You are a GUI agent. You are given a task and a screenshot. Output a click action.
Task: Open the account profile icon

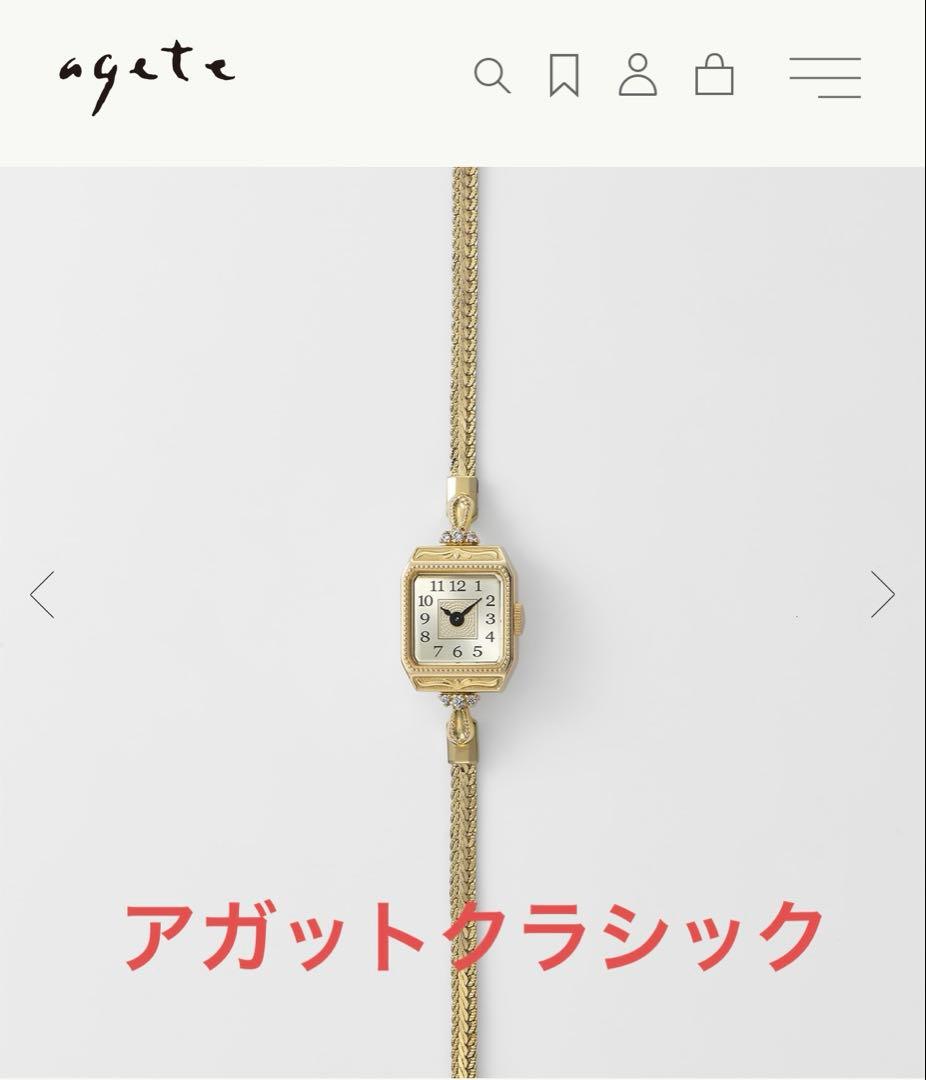point(638,76)
